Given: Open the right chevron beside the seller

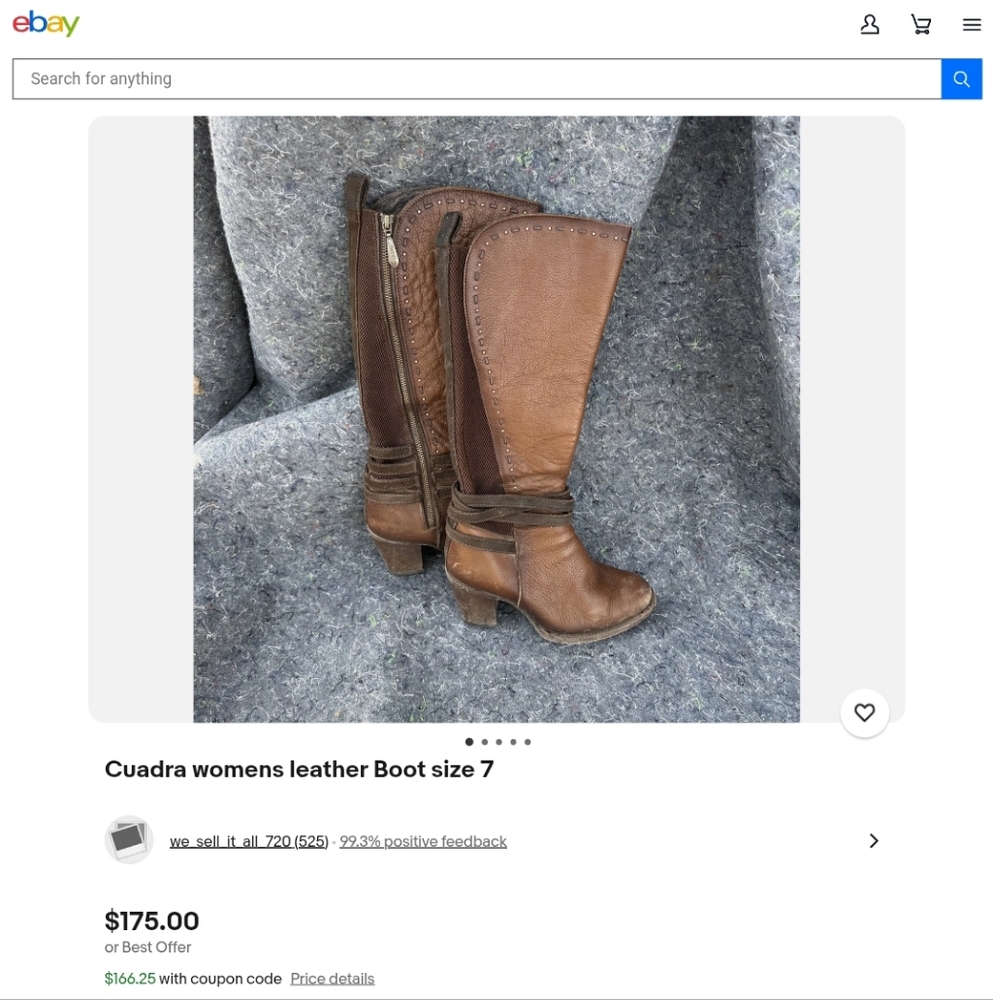Looking at the screenshot, I should [x=873, y=840].
